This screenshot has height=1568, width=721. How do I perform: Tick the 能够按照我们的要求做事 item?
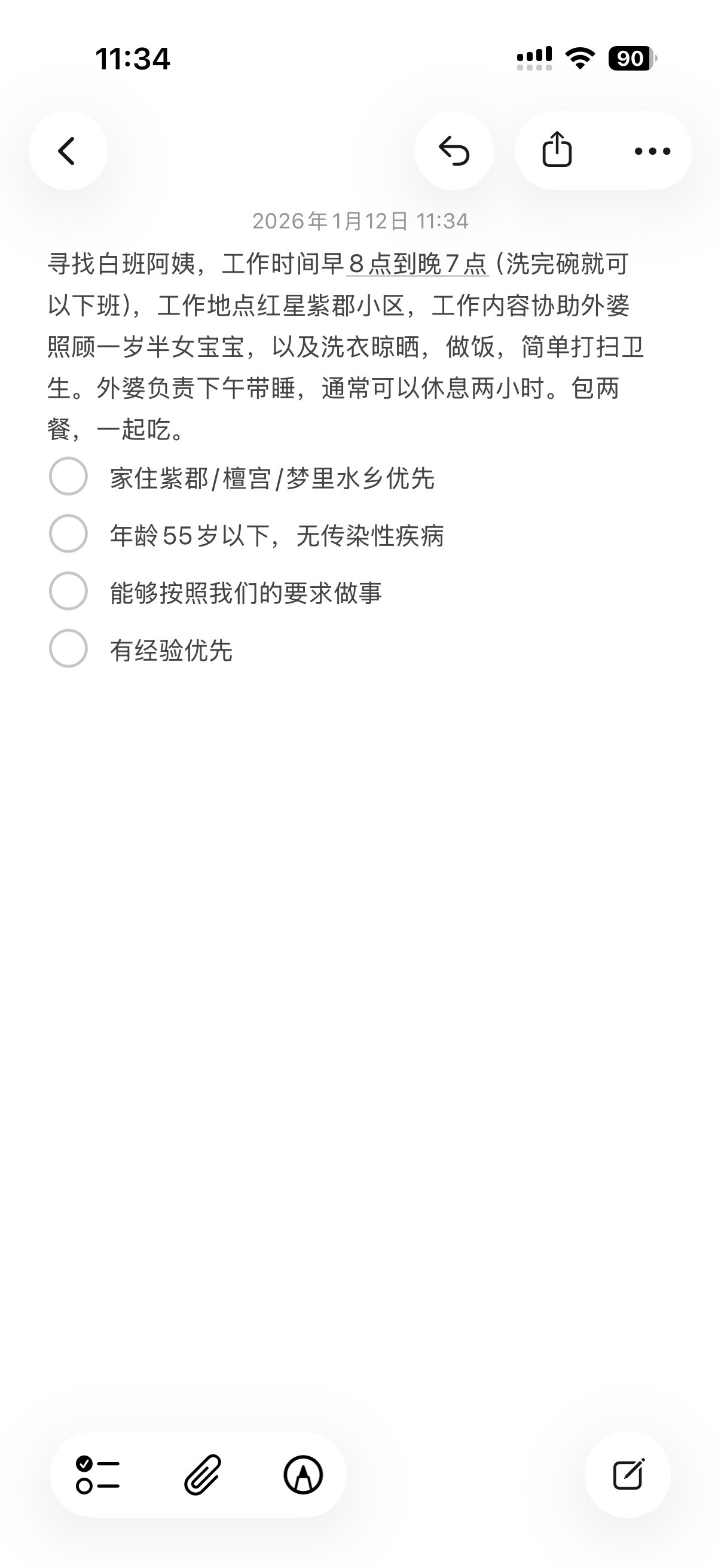(x=68, y=591)
